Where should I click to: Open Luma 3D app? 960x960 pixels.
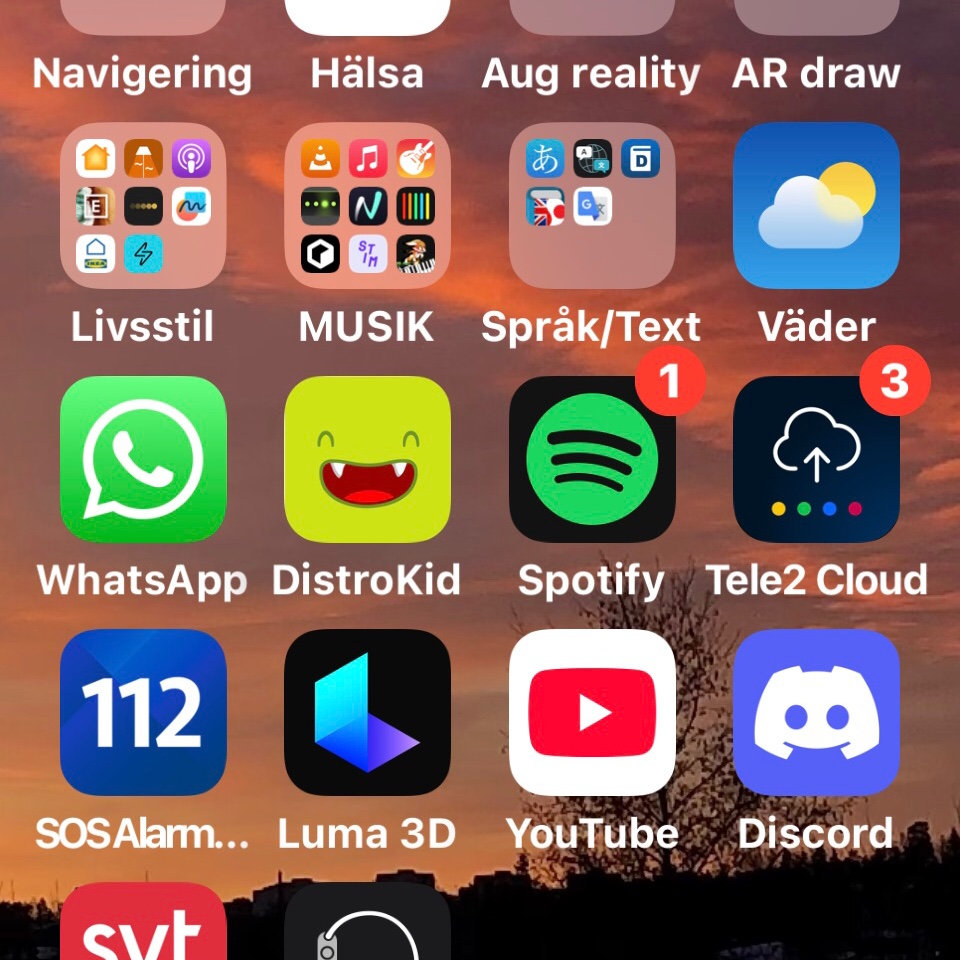pyautogui.click(x=367, y=712)
